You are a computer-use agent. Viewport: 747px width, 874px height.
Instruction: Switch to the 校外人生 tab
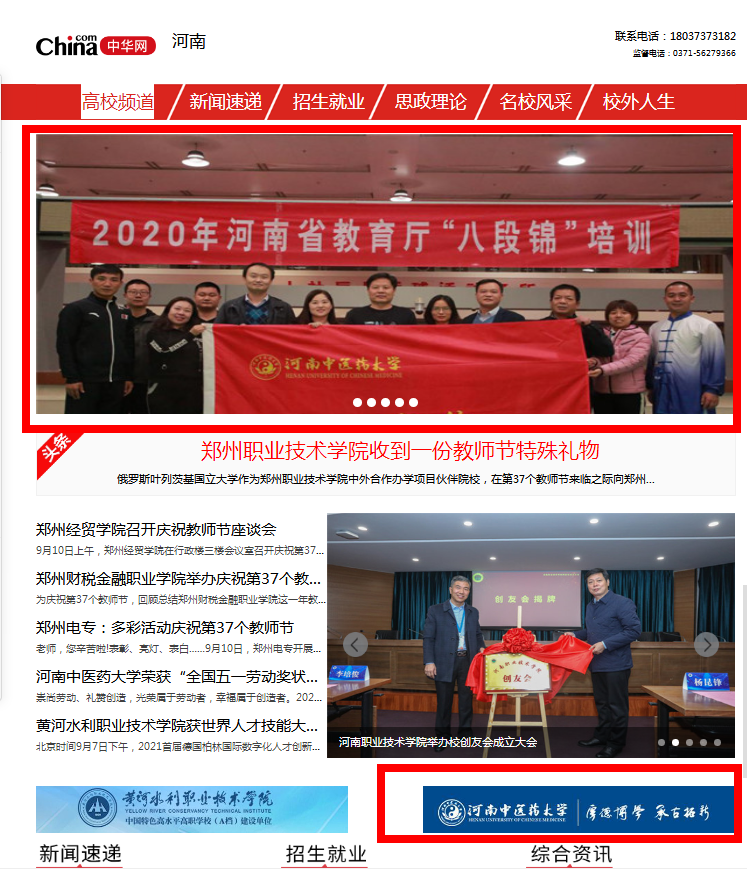(x=639, y=102)
